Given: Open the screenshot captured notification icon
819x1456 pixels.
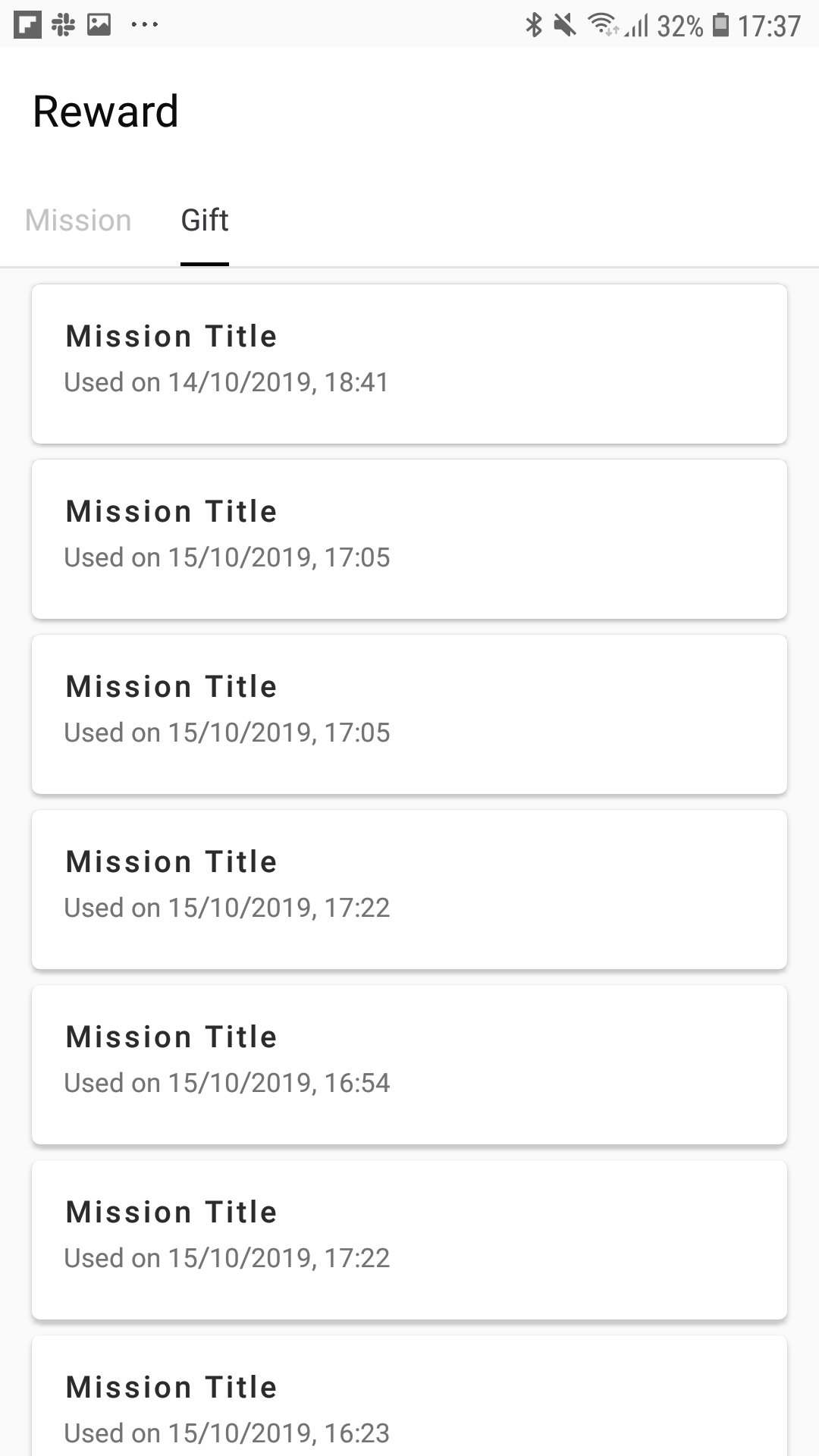Looking at the screenshot, I should click(99, 23).
